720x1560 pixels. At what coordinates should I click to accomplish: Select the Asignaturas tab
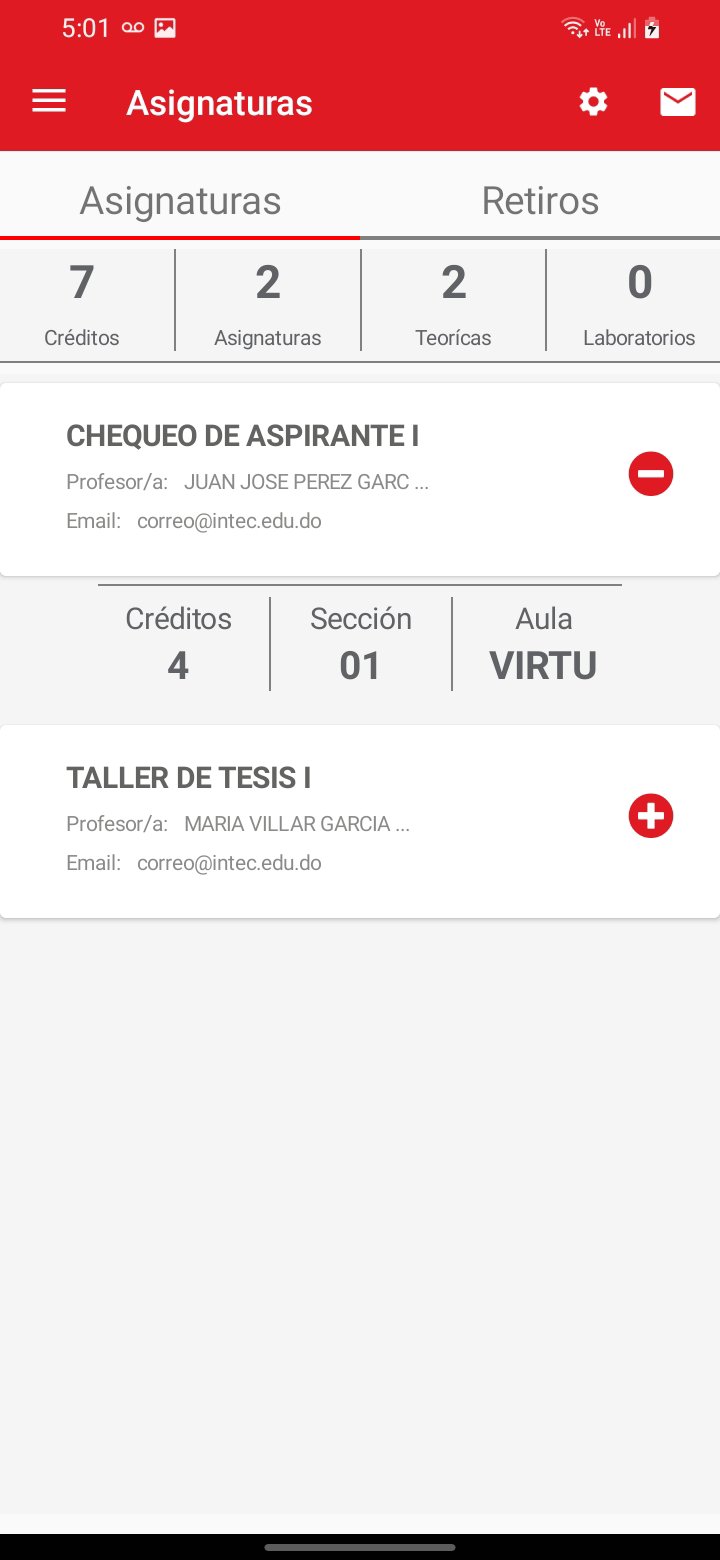click(x=180, y=201)
